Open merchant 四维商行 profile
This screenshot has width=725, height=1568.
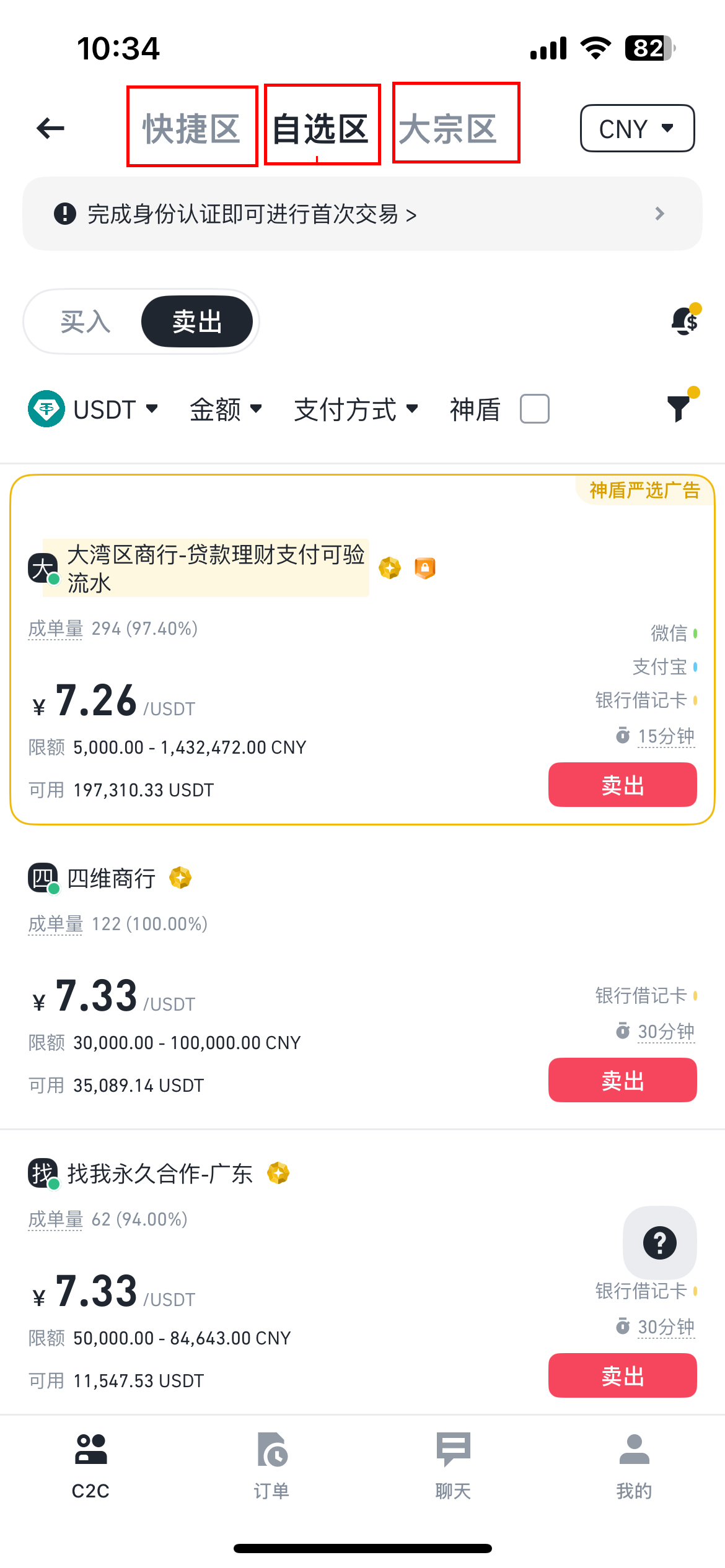(112, 878)
